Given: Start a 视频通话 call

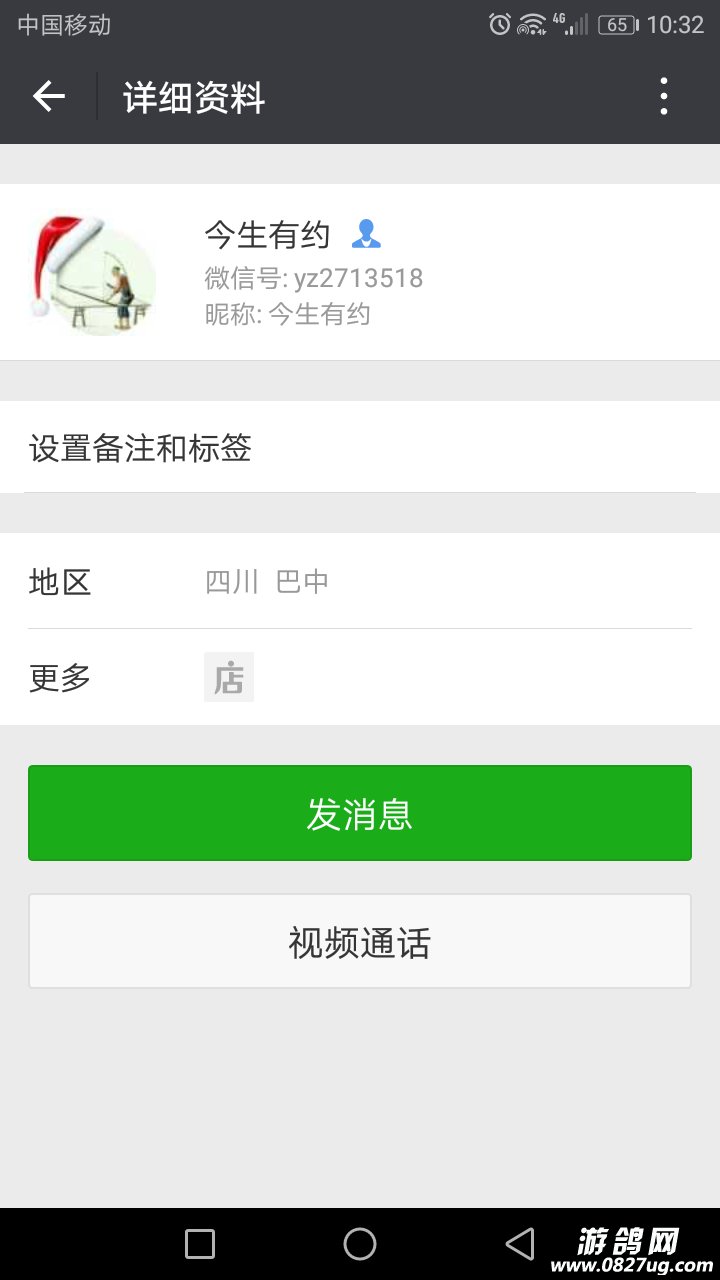Looking at the screenshot, I should click(x=360, y=942).
